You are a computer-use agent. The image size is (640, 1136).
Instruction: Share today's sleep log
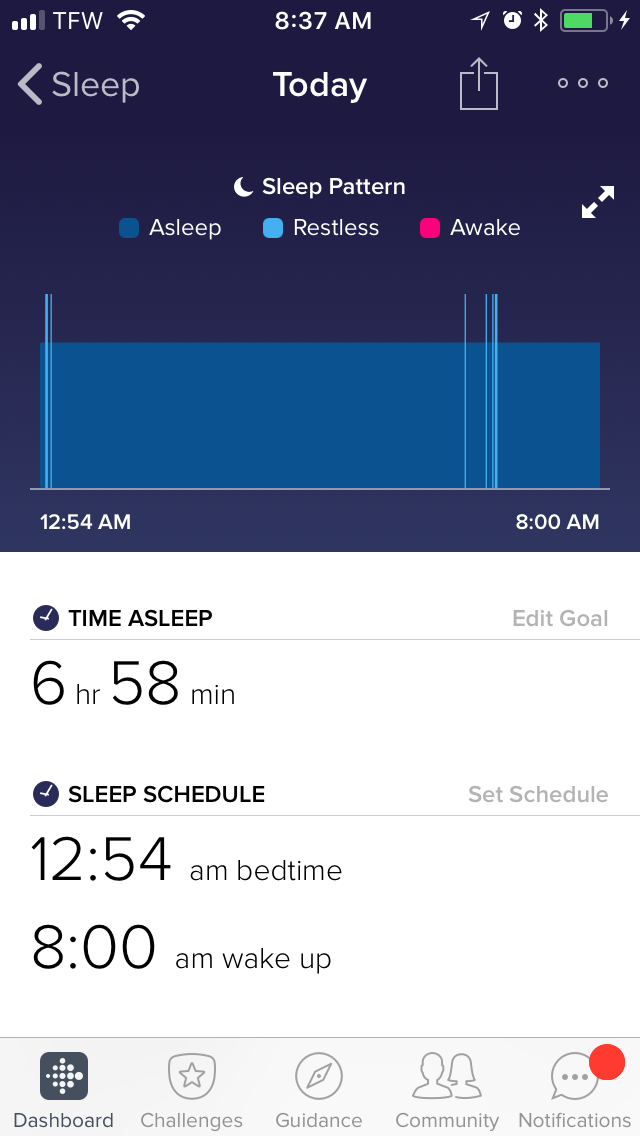click(x=479, y=84)
